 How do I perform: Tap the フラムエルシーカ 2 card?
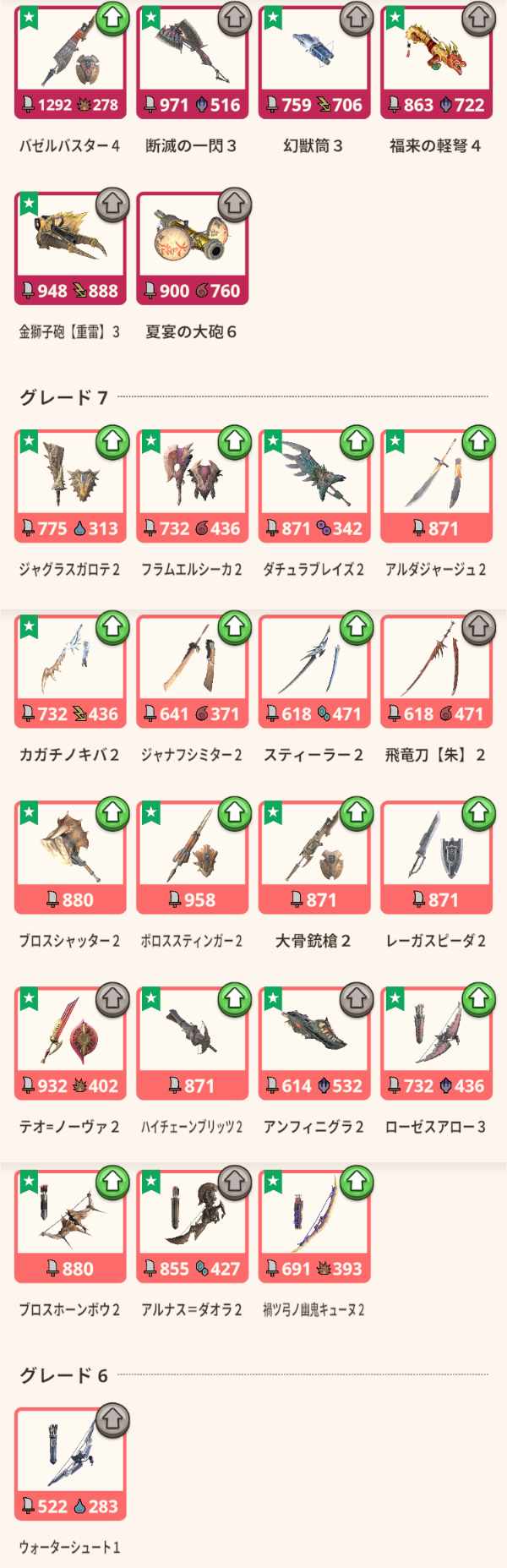(x=193, y=486)
